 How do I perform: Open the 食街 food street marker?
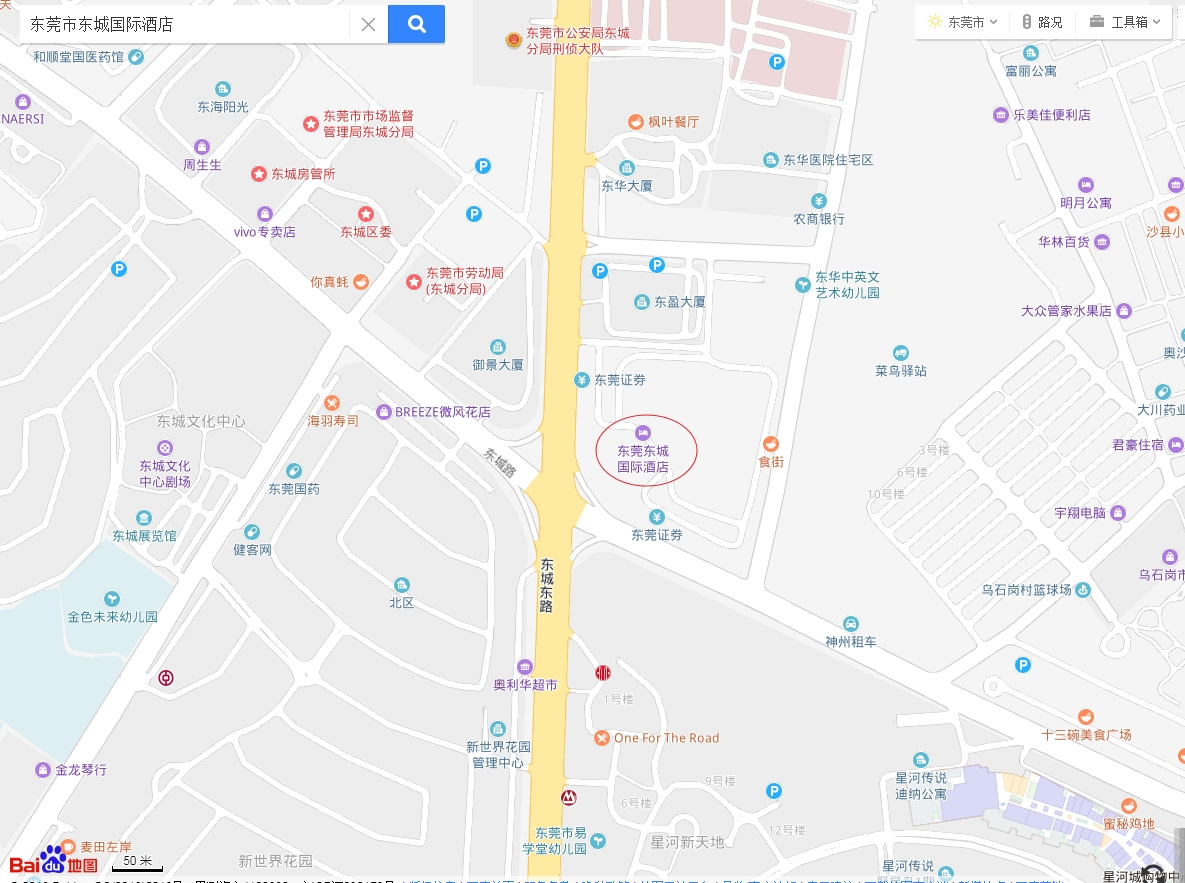(x=770, y=444)
